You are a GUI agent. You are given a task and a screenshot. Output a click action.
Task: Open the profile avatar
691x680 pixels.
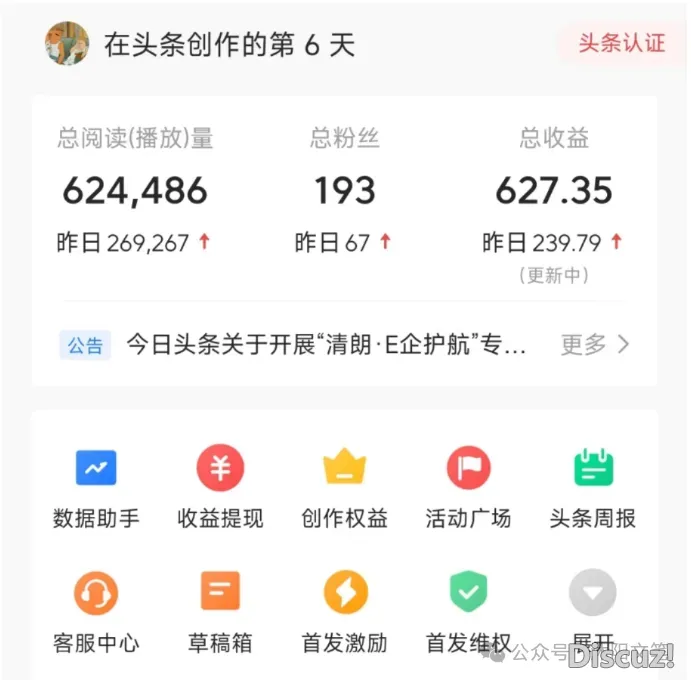pyautogui.click(x=67, y=44)
